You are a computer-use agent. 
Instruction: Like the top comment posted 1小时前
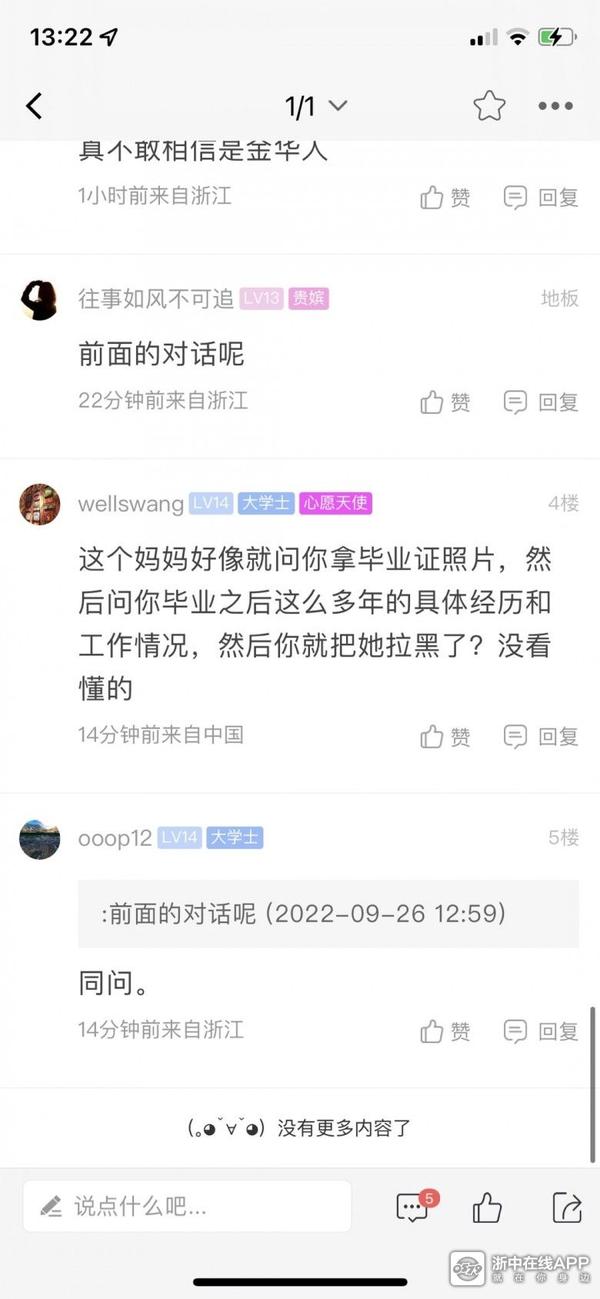click(445, 197)
